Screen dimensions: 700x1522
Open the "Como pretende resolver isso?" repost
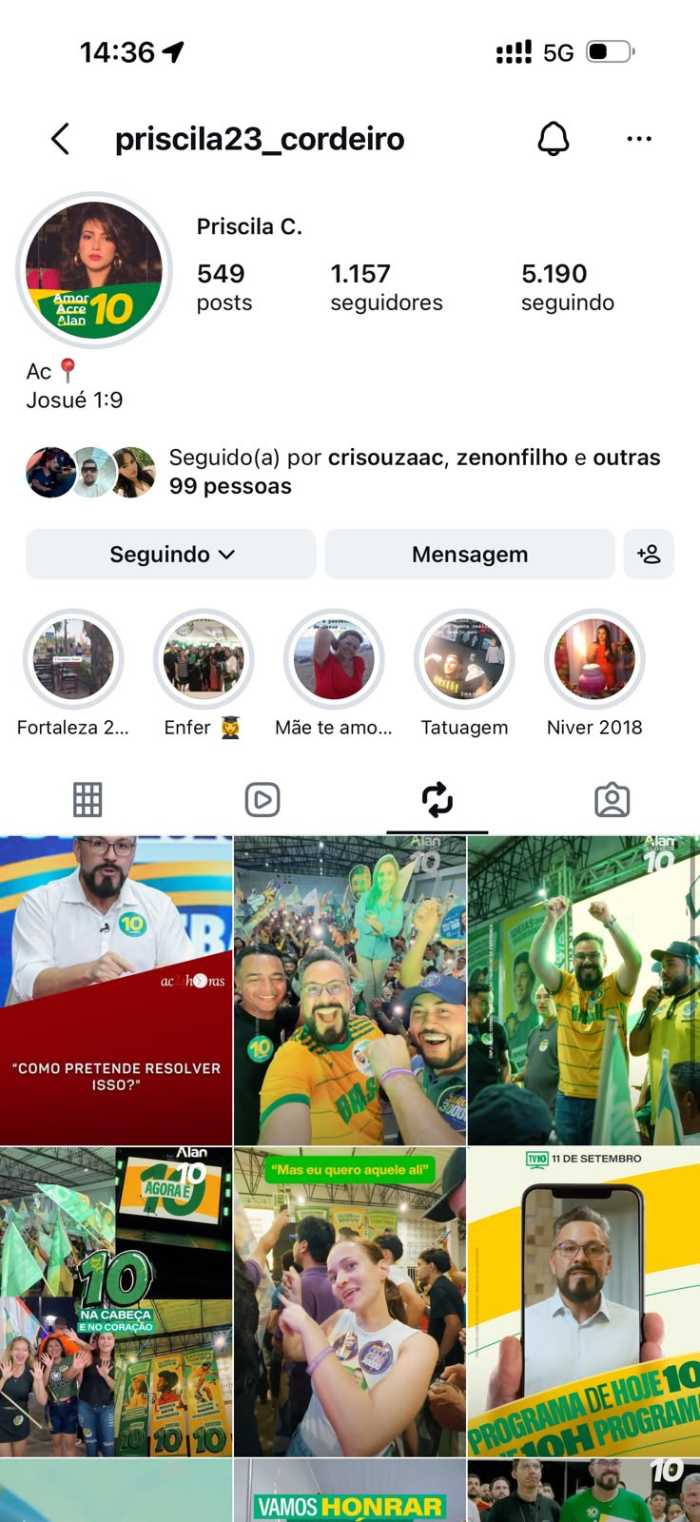116,990
